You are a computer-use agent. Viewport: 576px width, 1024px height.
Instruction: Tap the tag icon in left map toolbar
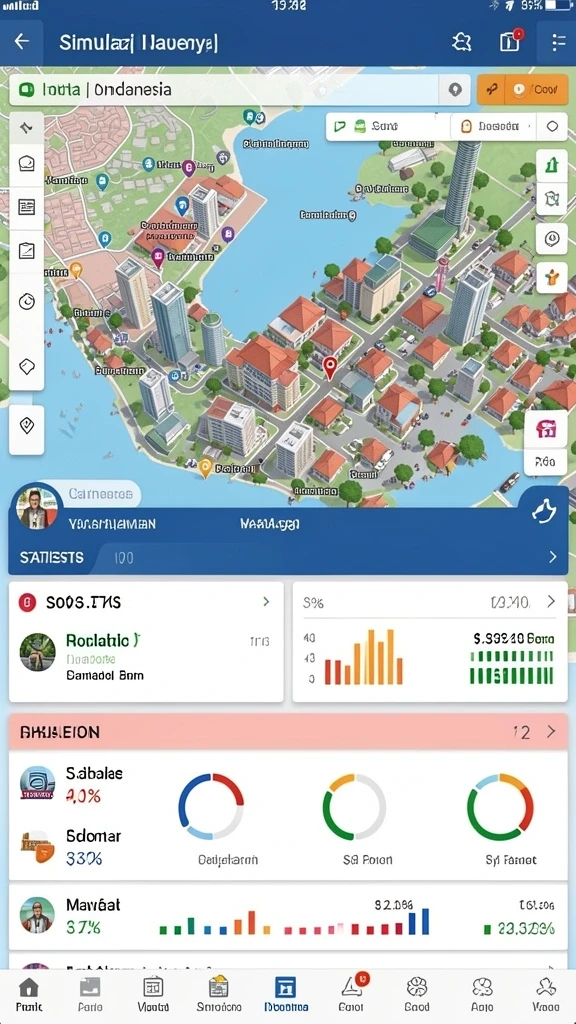27,367
